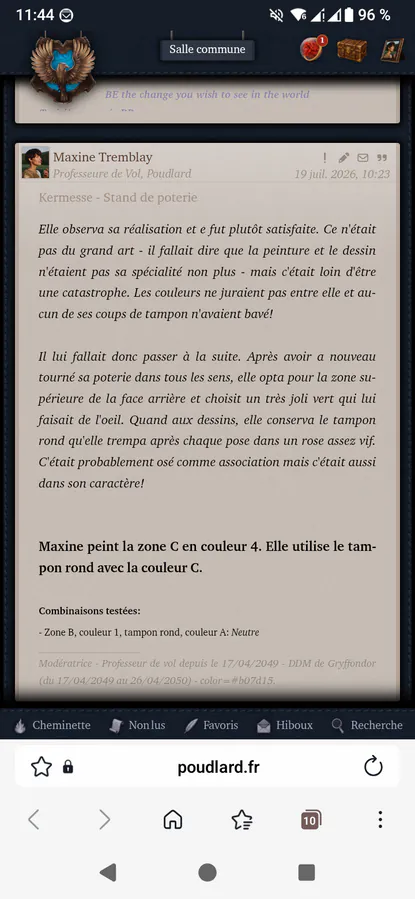Open Non lus posts

137,725
